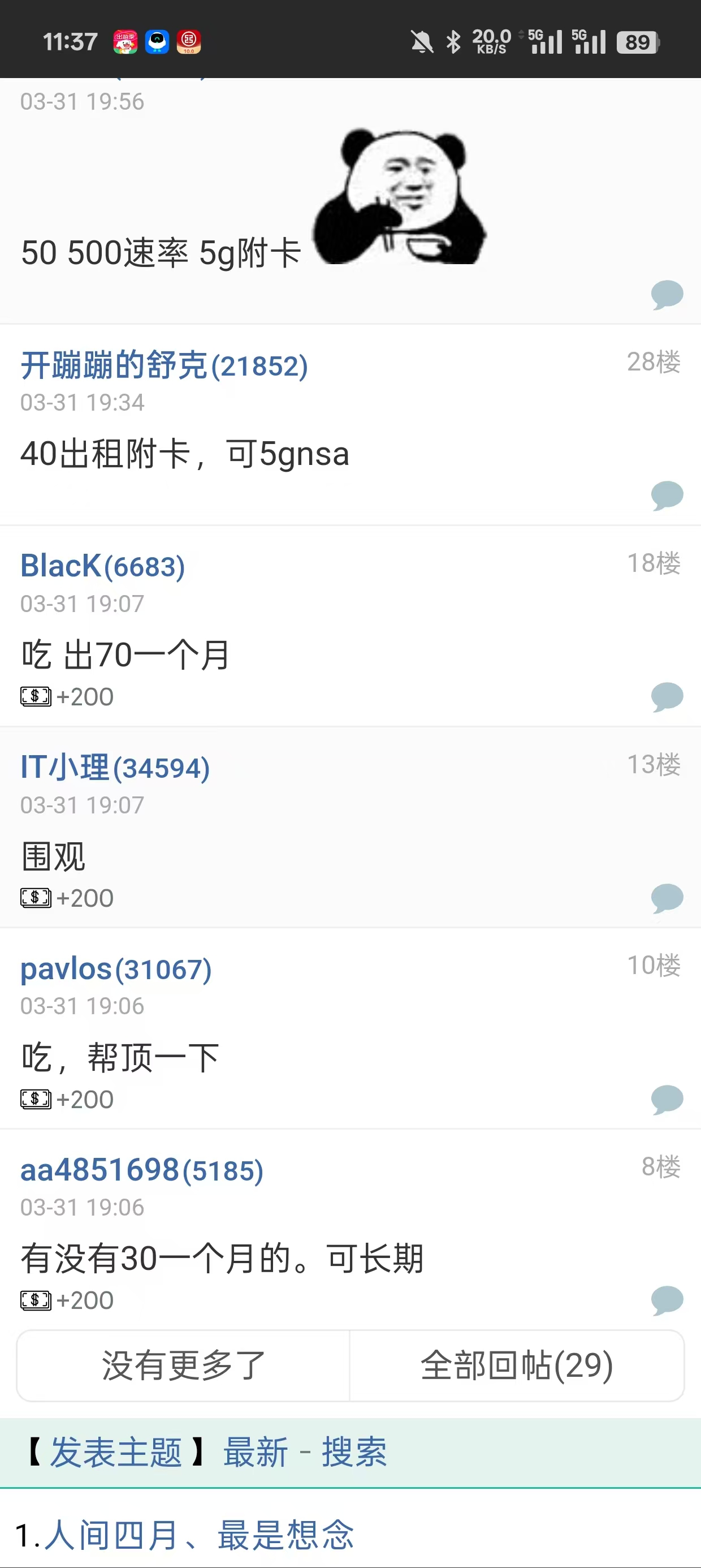This screenshot has height=1568, width=701.
Task: Tap reply bubble on BlacK's 18楼 post
Action: click(667, 696)
